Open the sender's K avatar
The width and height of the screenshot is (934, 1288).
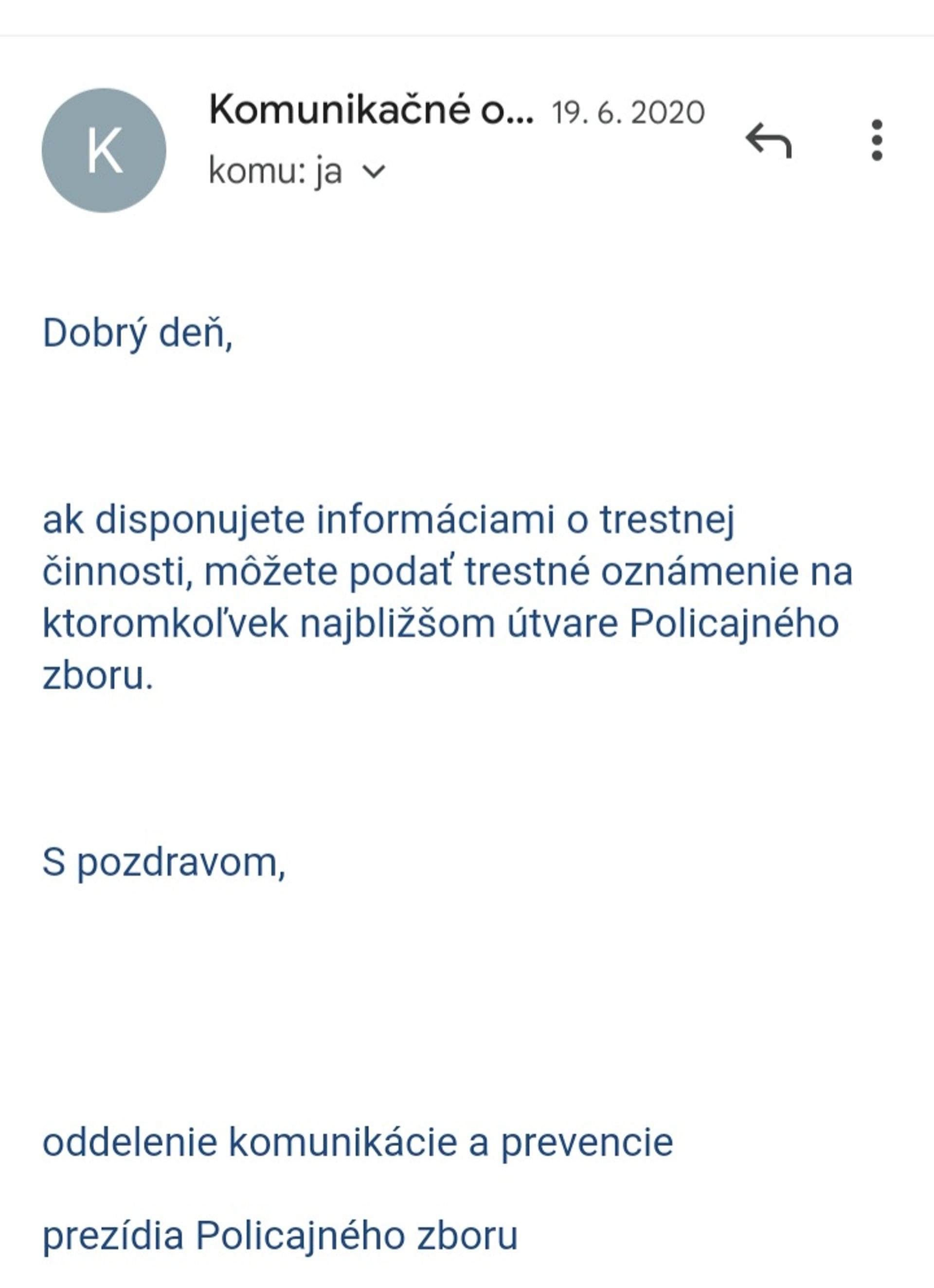104,150
